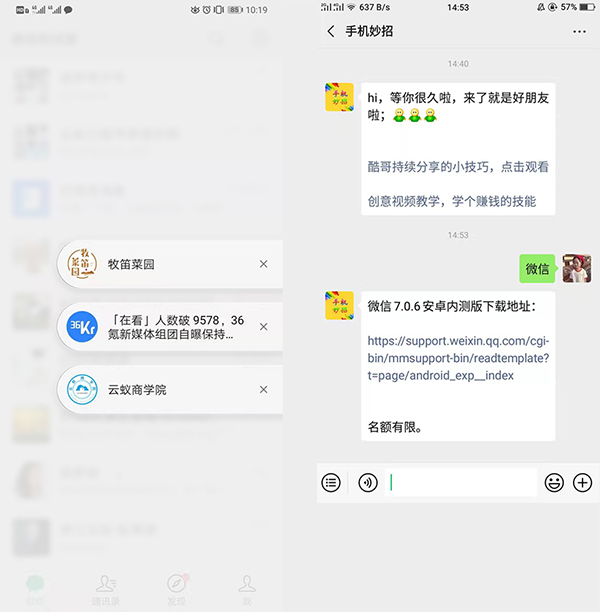The width and height of the screenshot is (600, 612).
Task: Open the 创意视频教学 link
Action: tap(458, 201)
